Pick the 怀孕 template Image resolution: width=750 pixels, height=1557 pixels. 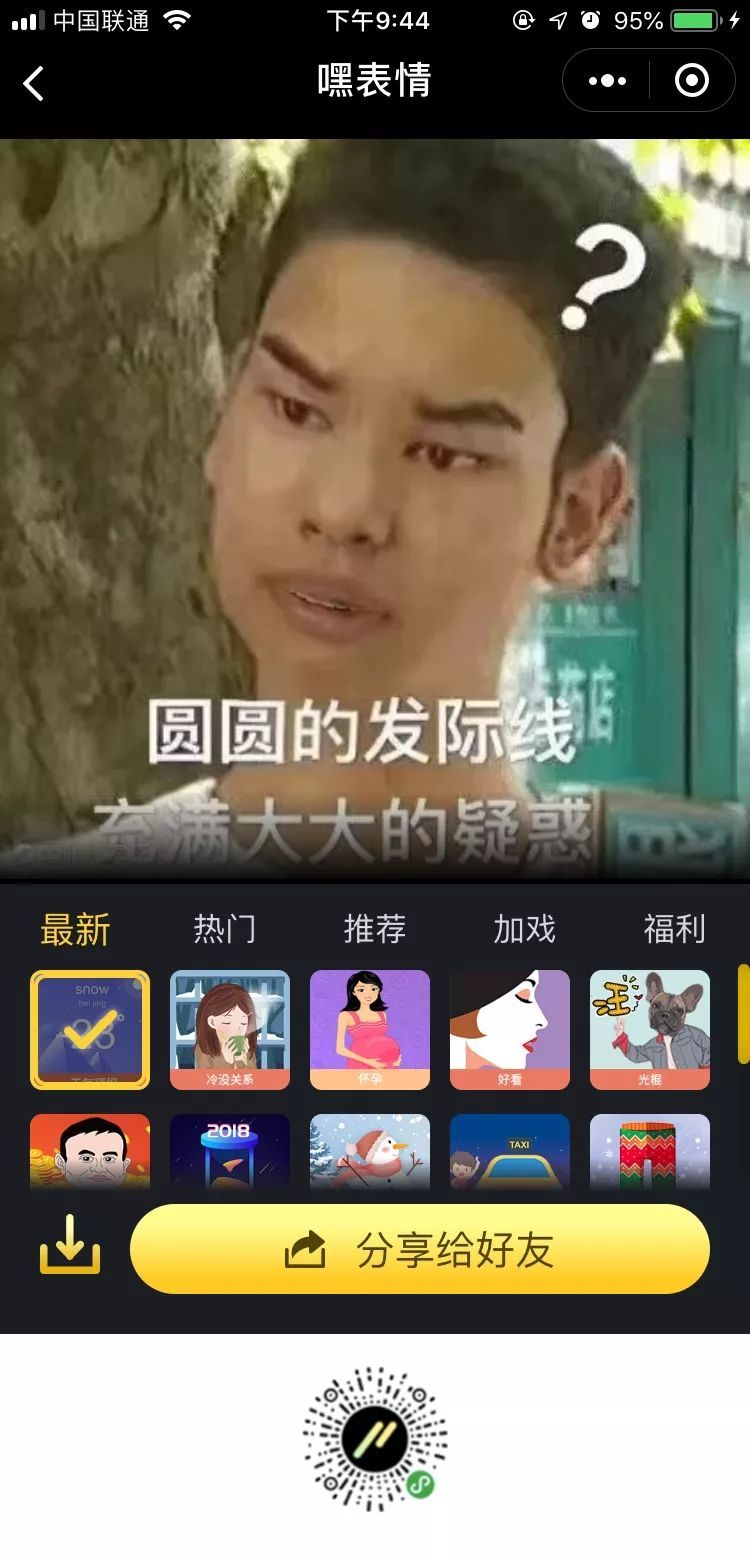[370, 1029]
